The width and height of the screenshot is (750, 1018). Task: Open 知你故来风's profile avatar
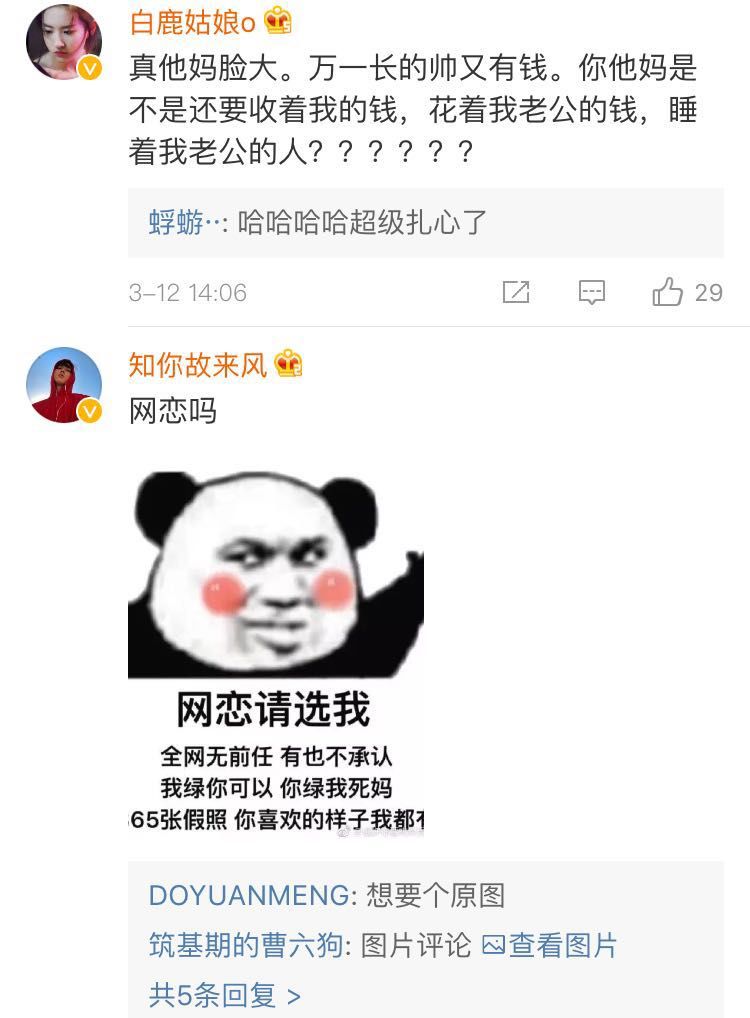pyautogui.click(x=63, y=385)
